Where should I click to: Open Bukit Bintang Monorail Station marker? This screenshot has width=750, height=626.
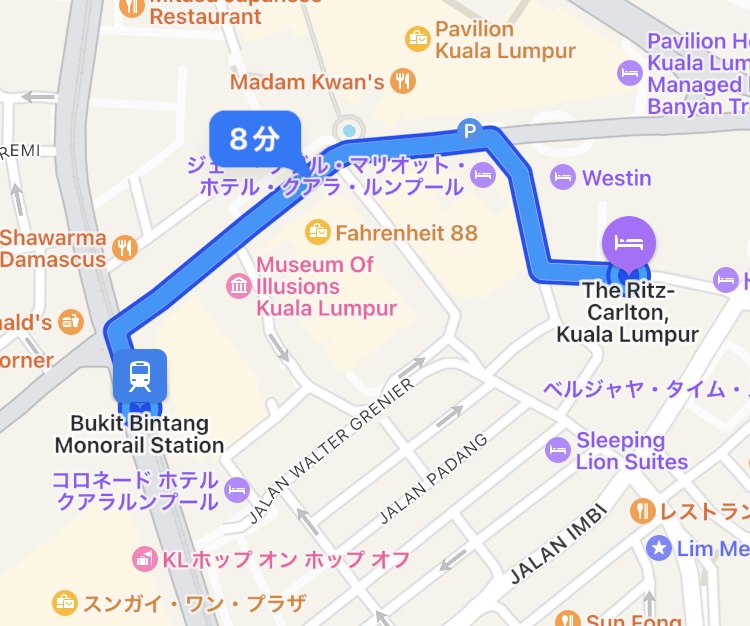point(140,377)
